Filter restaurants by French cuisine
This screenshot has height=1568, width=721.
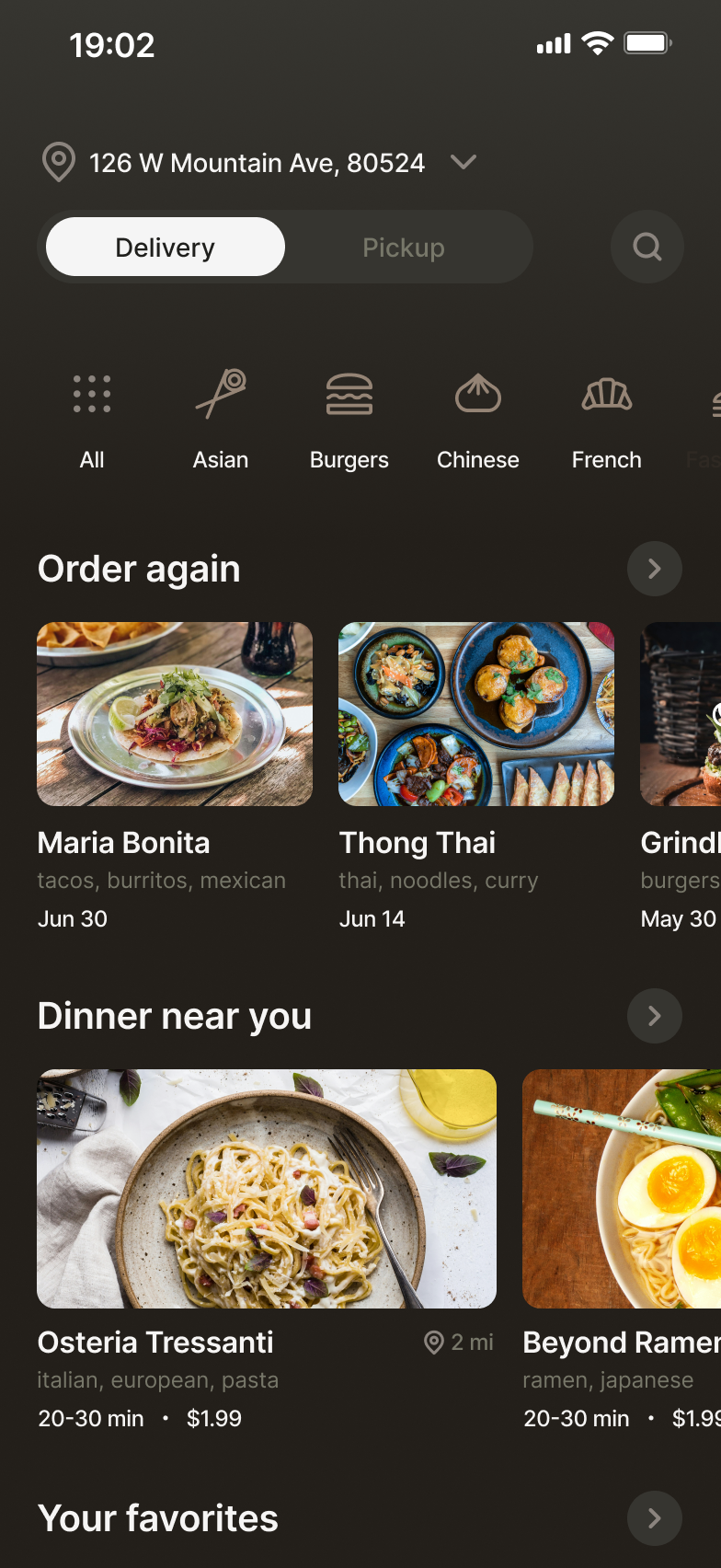click(607, 419)
